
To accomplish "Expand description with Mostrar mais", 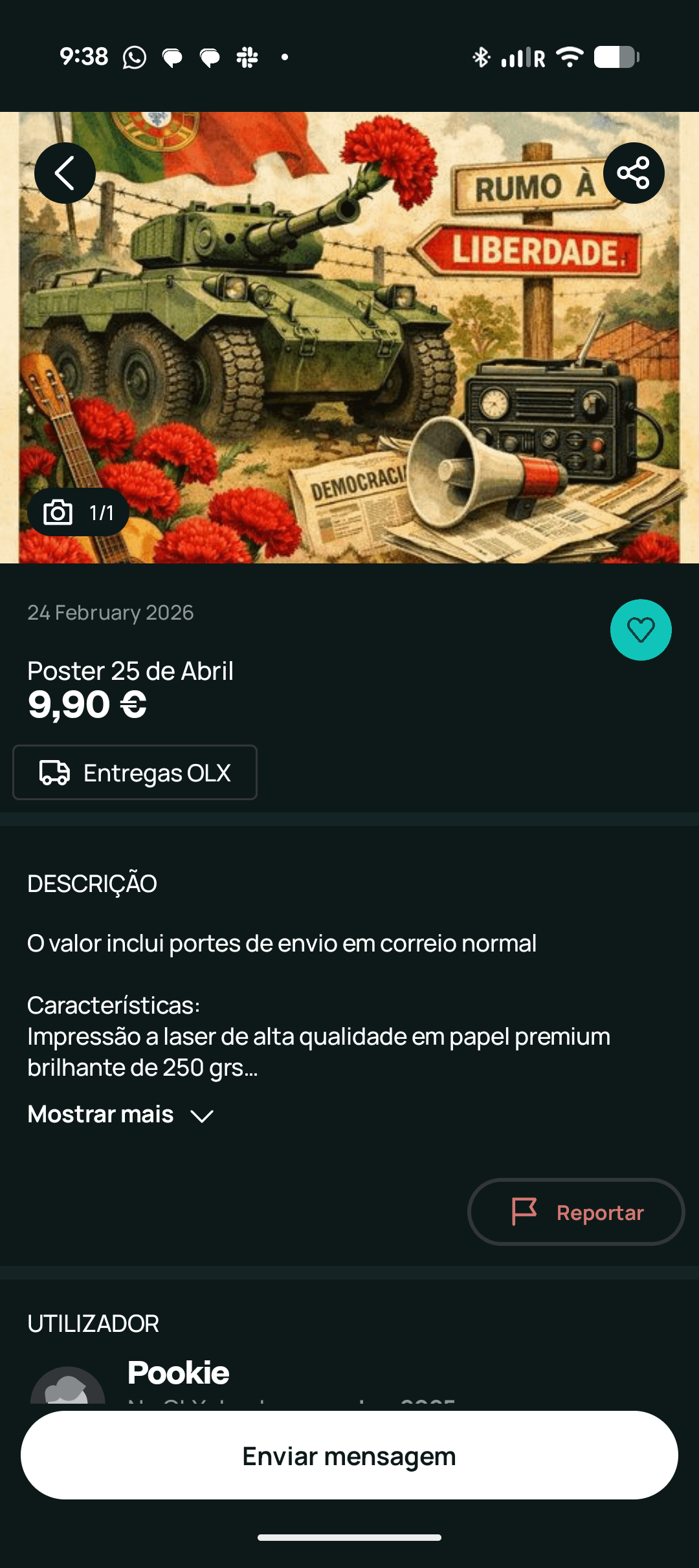I will (x=120, y=1115).
